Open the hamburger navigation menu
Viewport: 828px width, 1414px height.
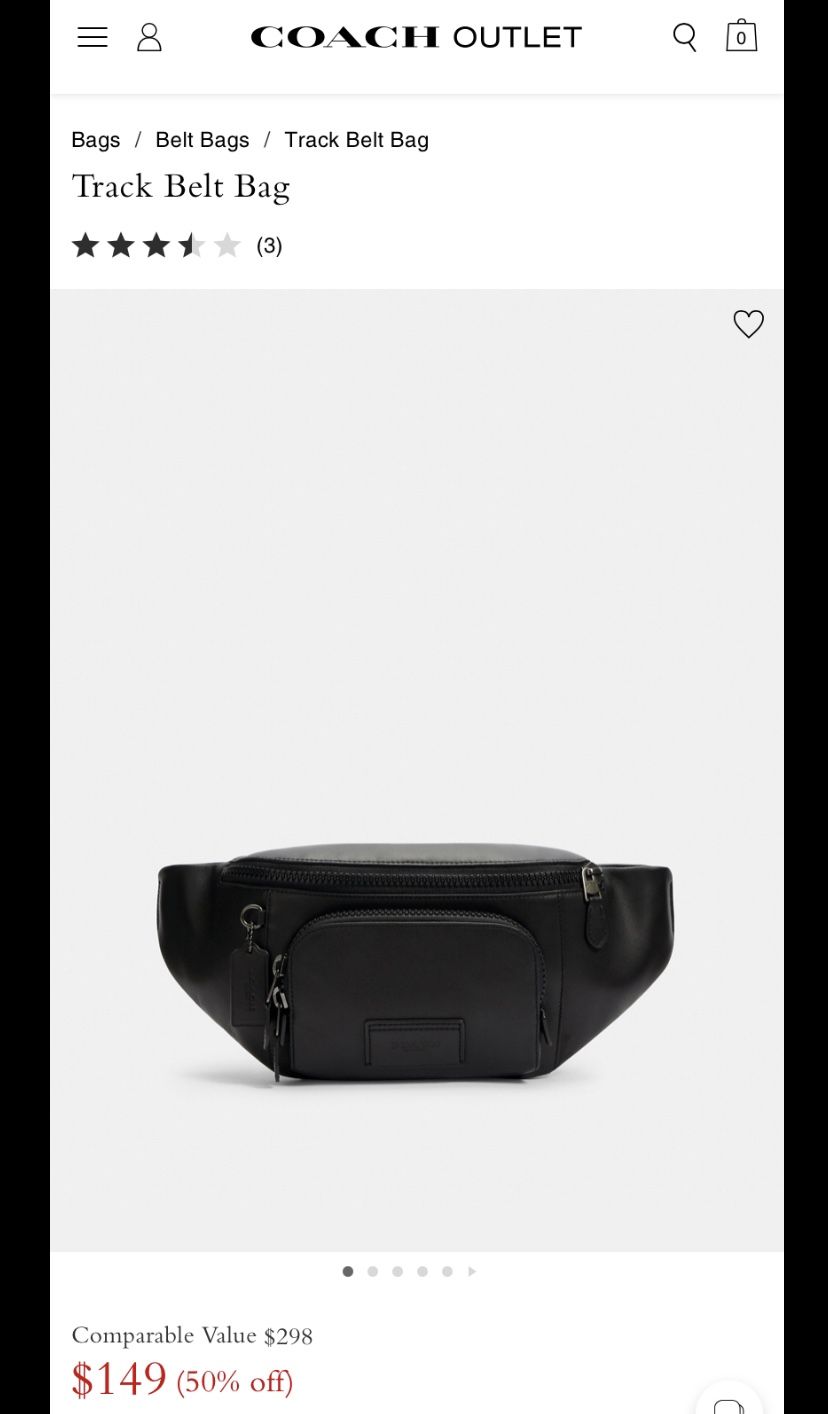click(92, 38)
